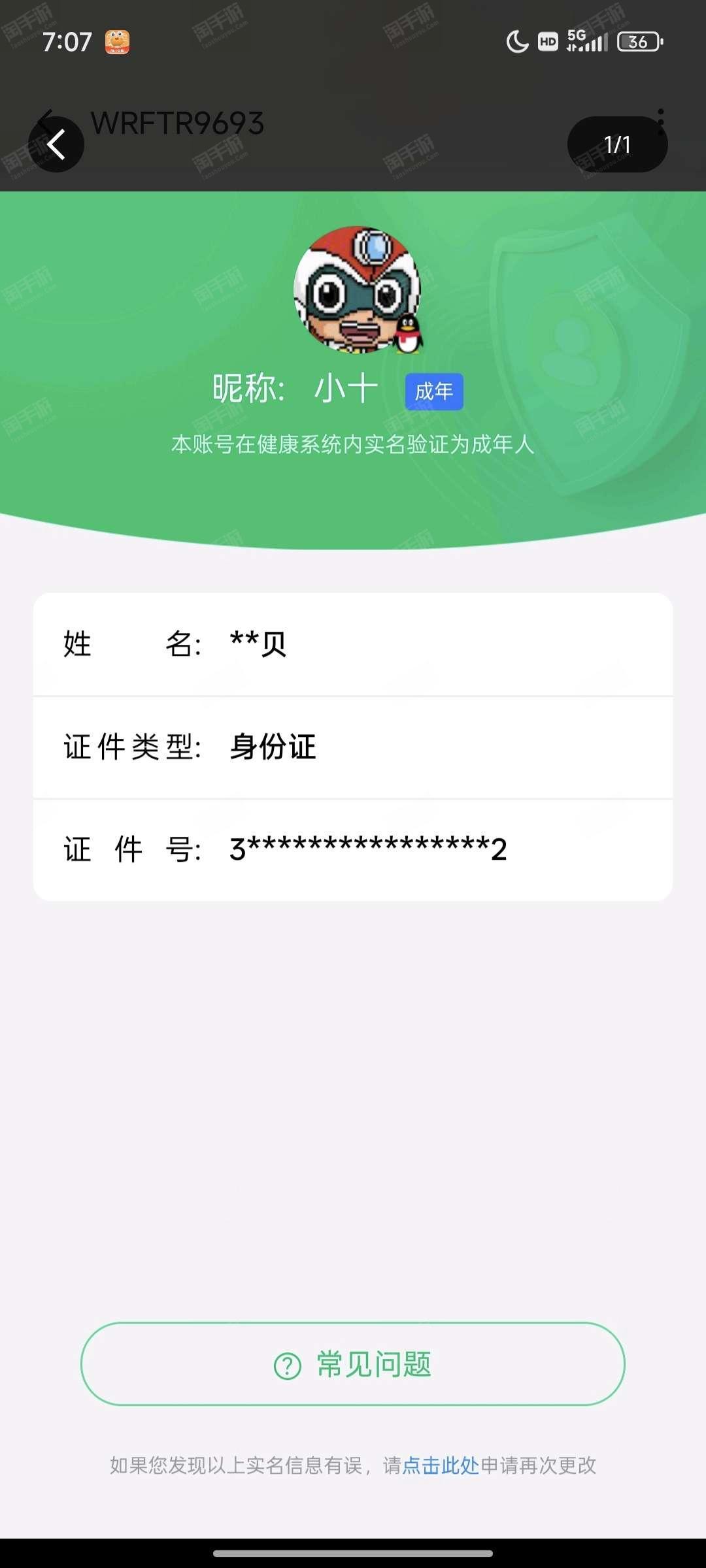This screenshot has height=1568, width=706.
Task: Tap the 点击此处 link to request changes
Action: pos(441,1465)
